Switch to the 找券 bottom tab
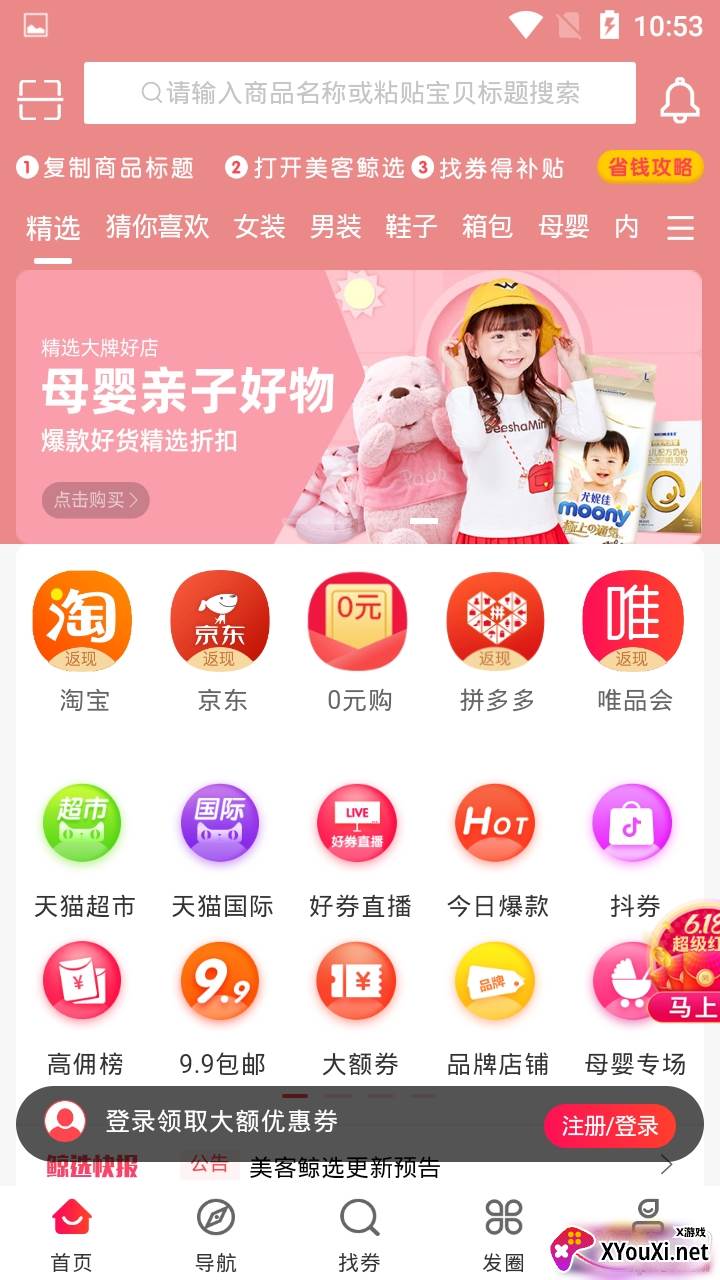This screenshot has width=720, height=1280. [x=359, y=1235]
